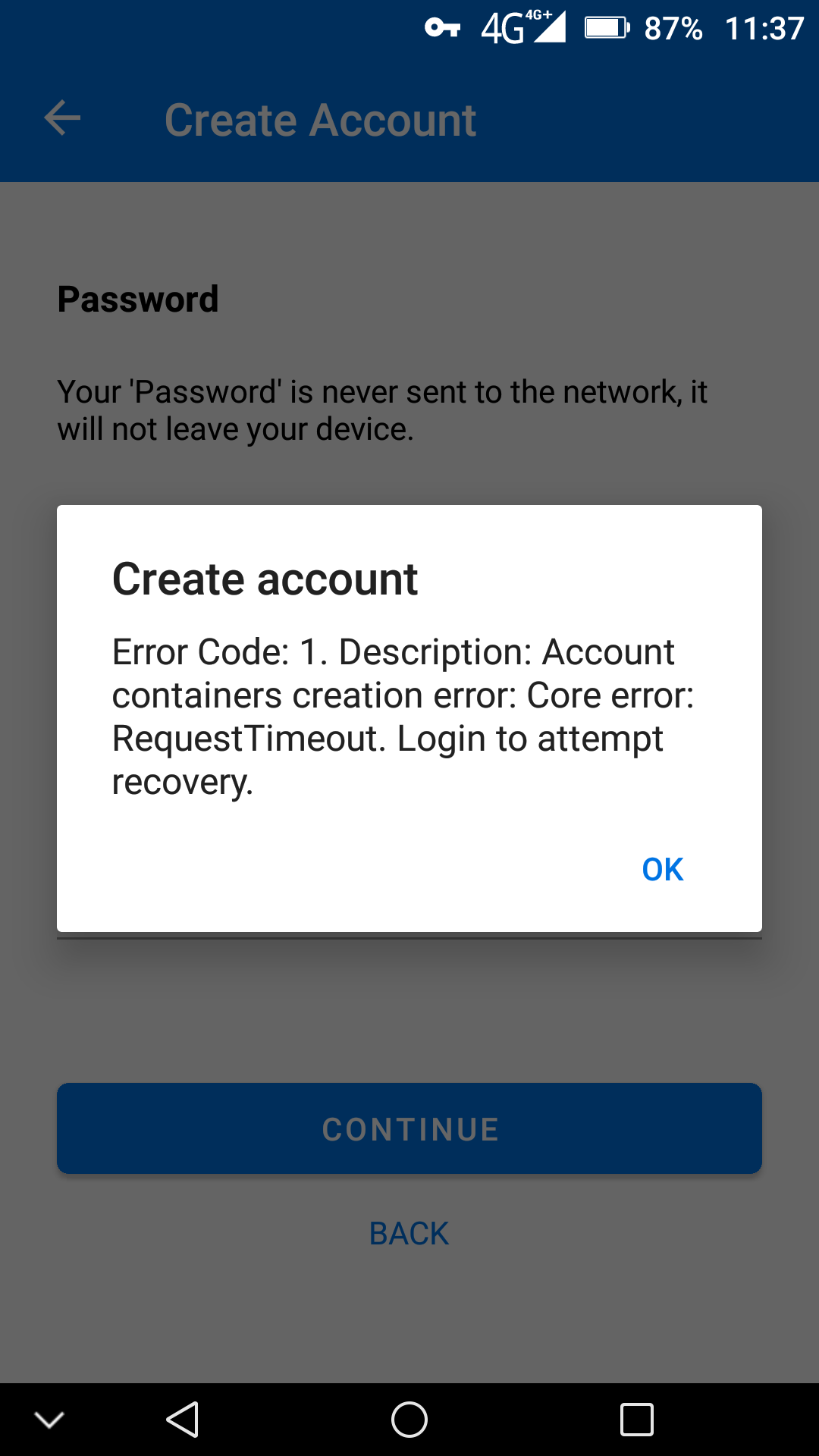The height and width of the screenshot is (1456, 819).
Task: Tap the CONTINUE button
Action: [409, 1128]
